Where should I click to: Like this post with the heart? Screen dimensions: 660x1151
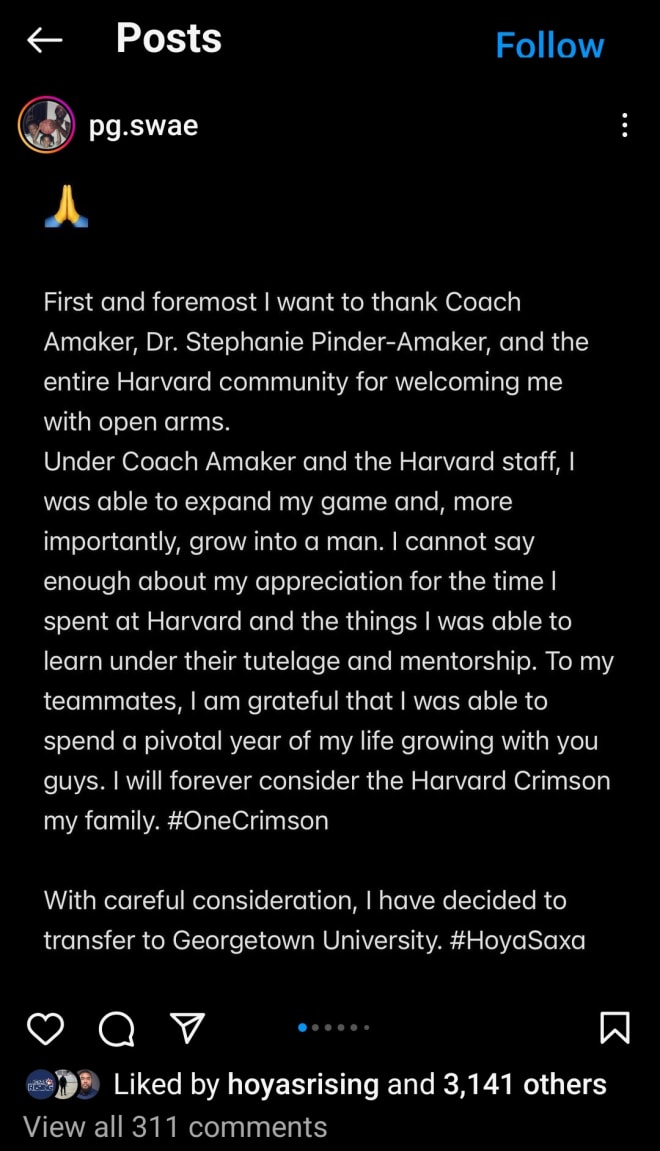point(46,1028)
